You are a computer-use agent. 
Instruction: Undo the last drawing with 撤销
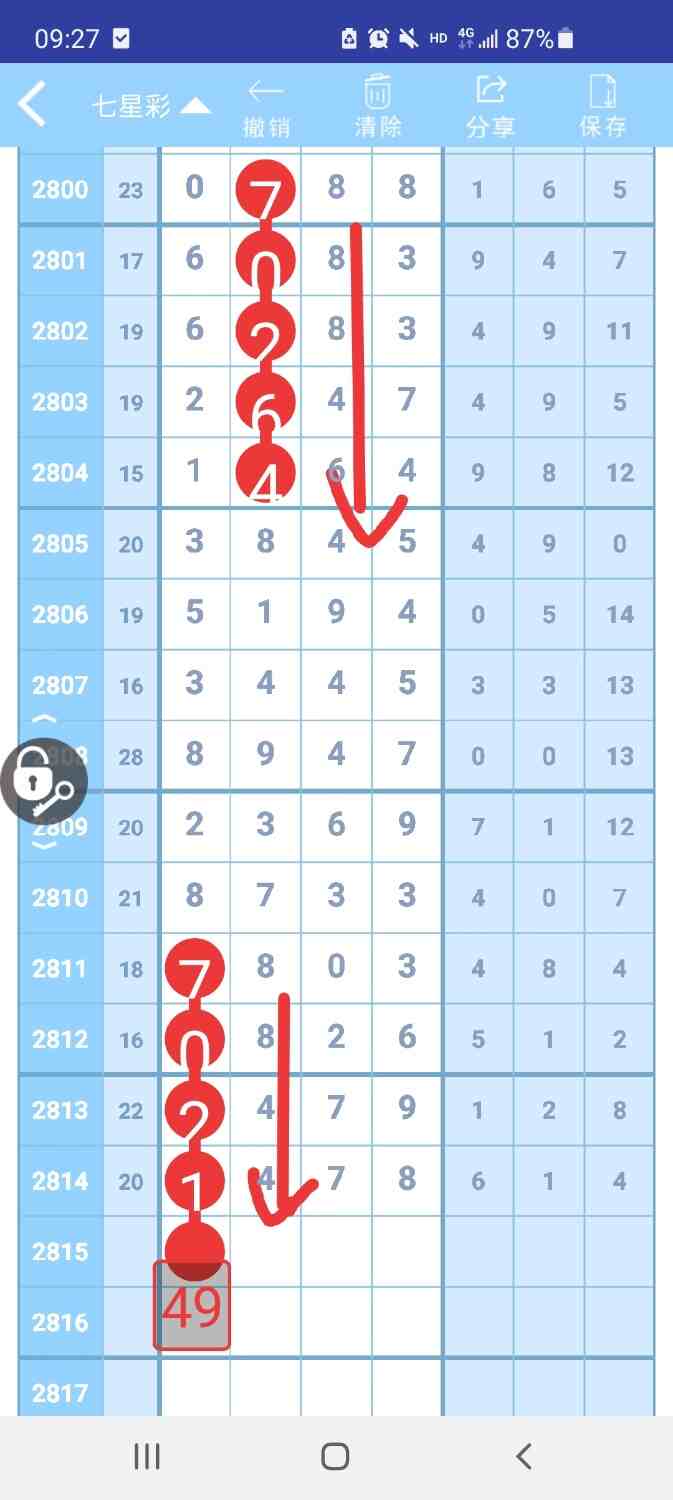pyautogui.click(x=266, y=107)
